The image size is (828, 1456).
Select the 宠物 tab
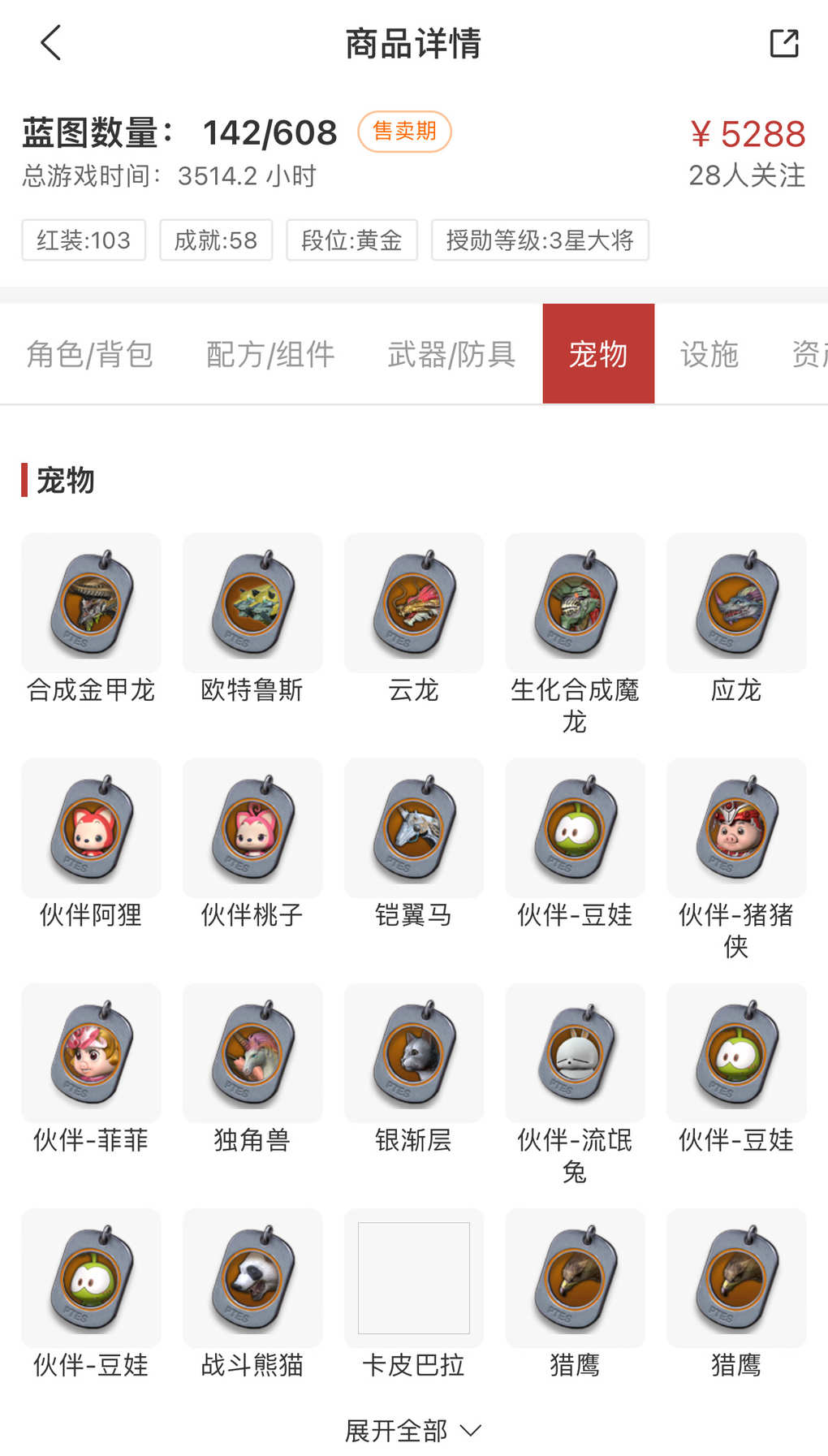pos(598,354)
